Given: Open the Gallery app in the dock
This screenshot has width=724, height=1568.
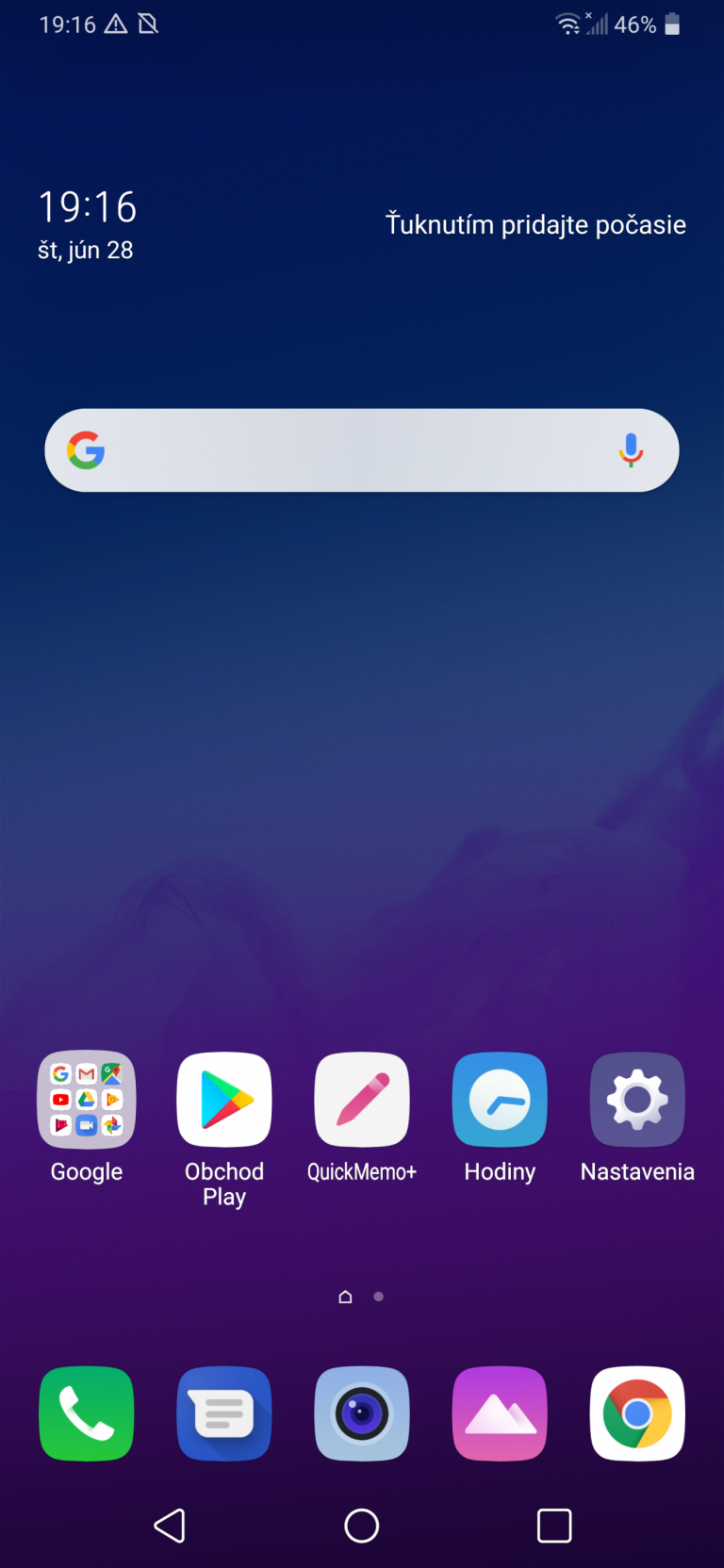Looking at the screenshot, I should pos(500,1413).
